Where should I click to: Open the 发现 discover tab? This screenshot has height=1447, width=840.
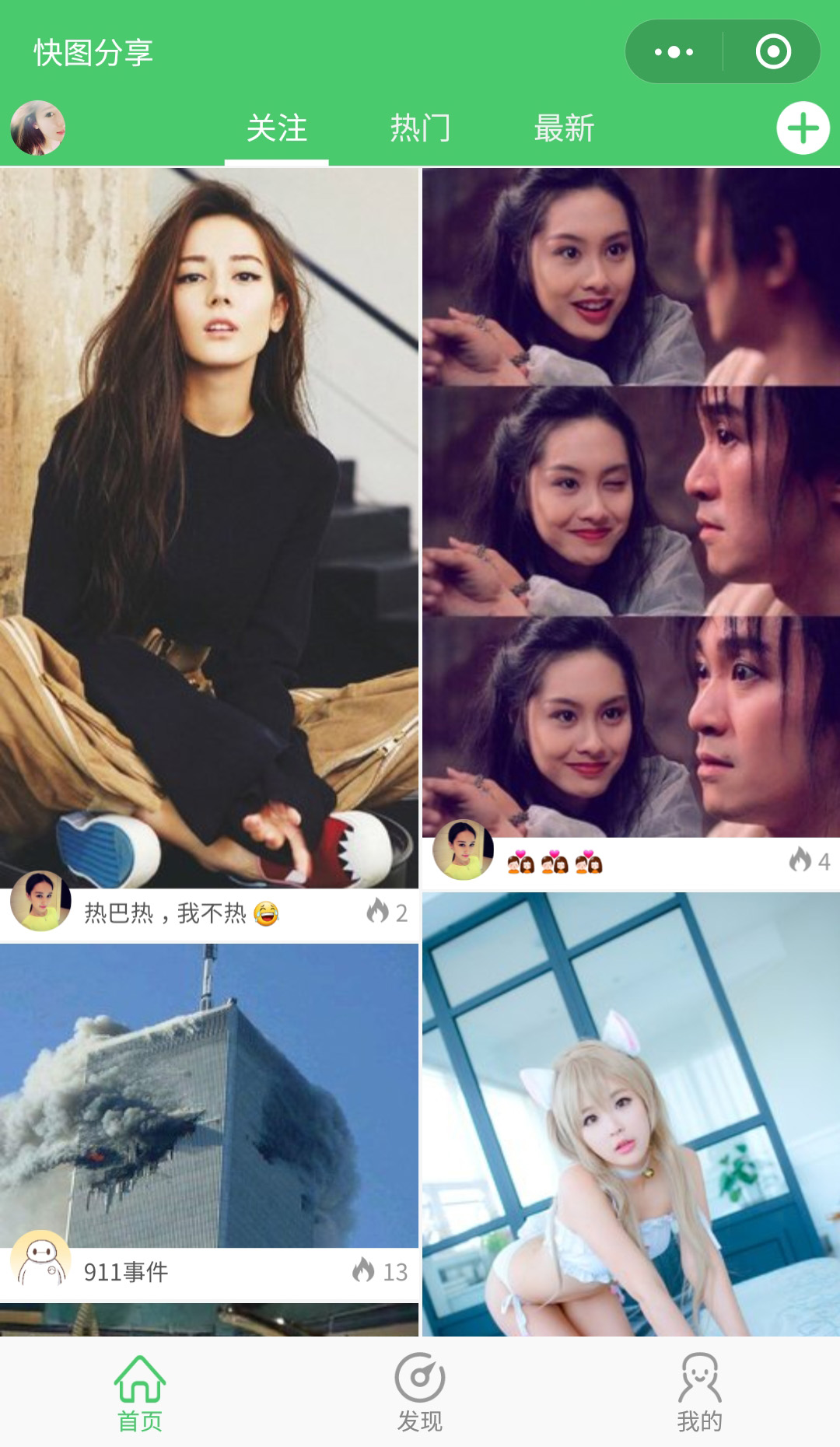(420, 1393)
